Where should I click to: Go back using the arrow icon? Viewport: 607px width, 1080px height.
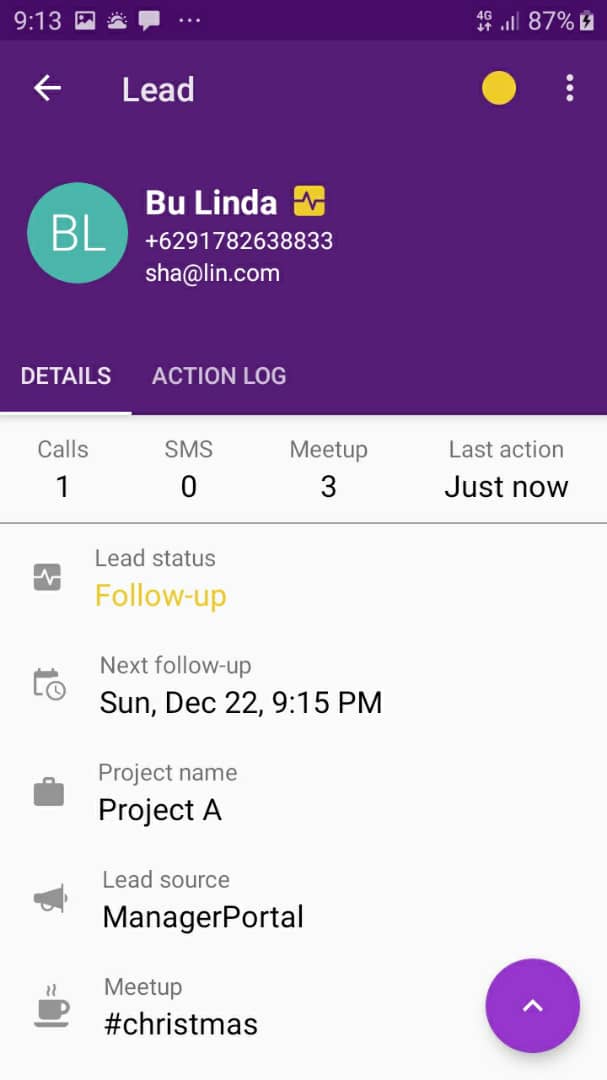pos(48,88)
